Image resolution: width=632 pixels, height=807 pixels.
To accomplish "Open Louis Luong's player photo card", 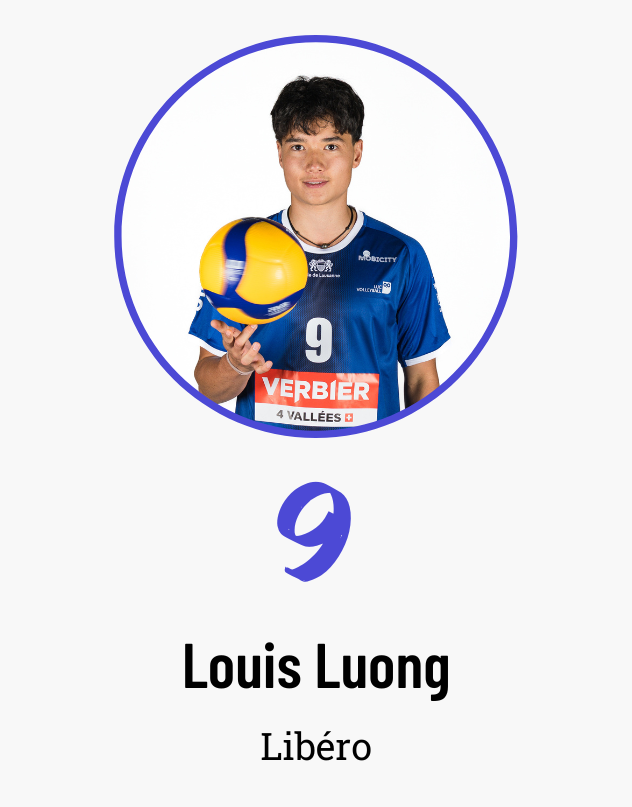I will tap(315, 238).
